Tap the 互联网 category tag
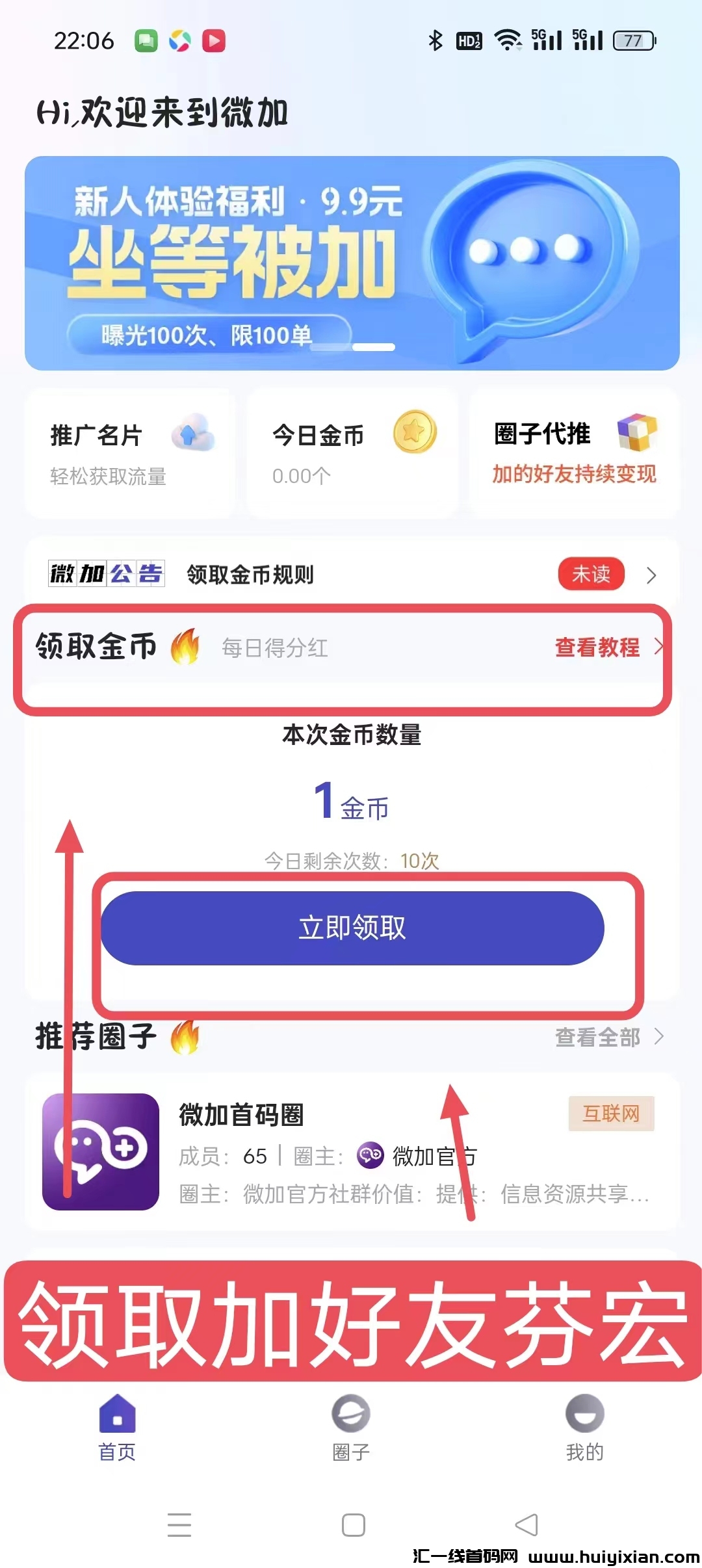 click(611, 1113)
